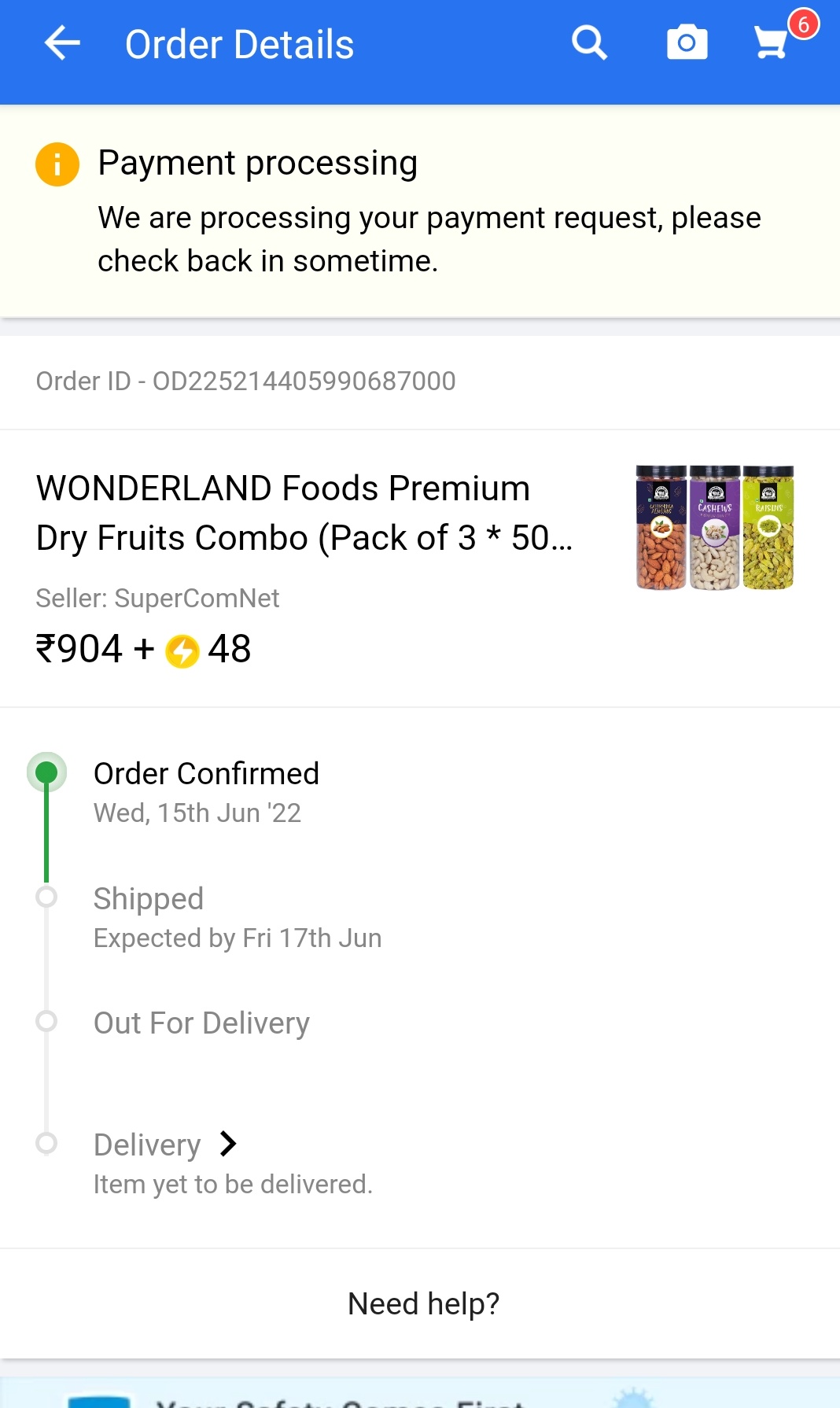Tap Need help? for order support

423,1303
